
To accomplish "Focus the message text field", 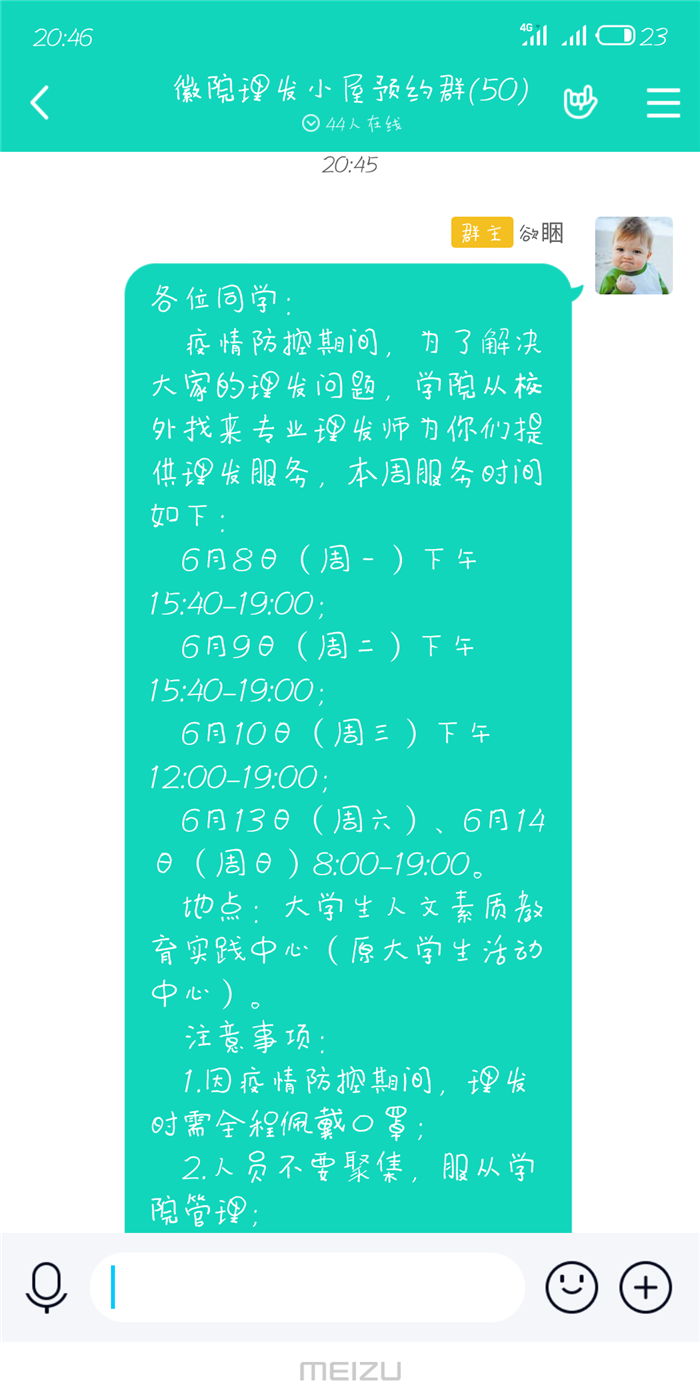I will click(x=308, y=1288).
